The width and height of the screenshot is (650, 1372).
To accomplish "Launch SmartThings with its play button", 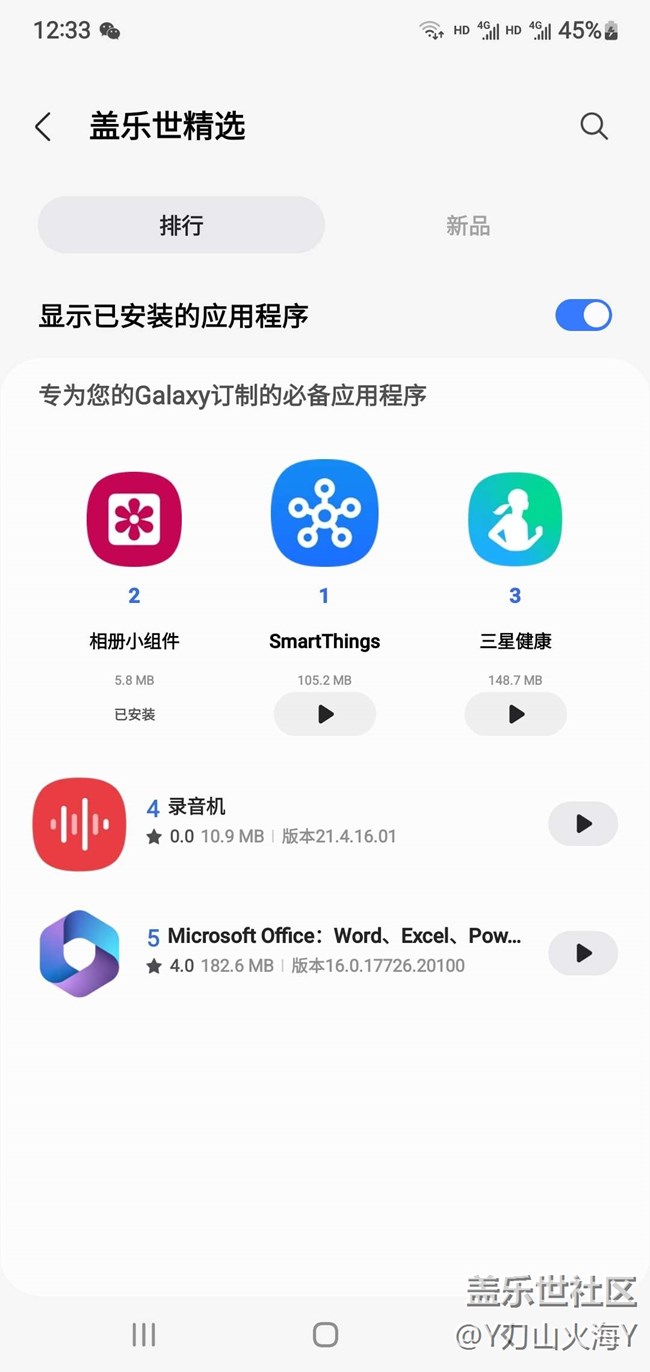I will [325, 714].
